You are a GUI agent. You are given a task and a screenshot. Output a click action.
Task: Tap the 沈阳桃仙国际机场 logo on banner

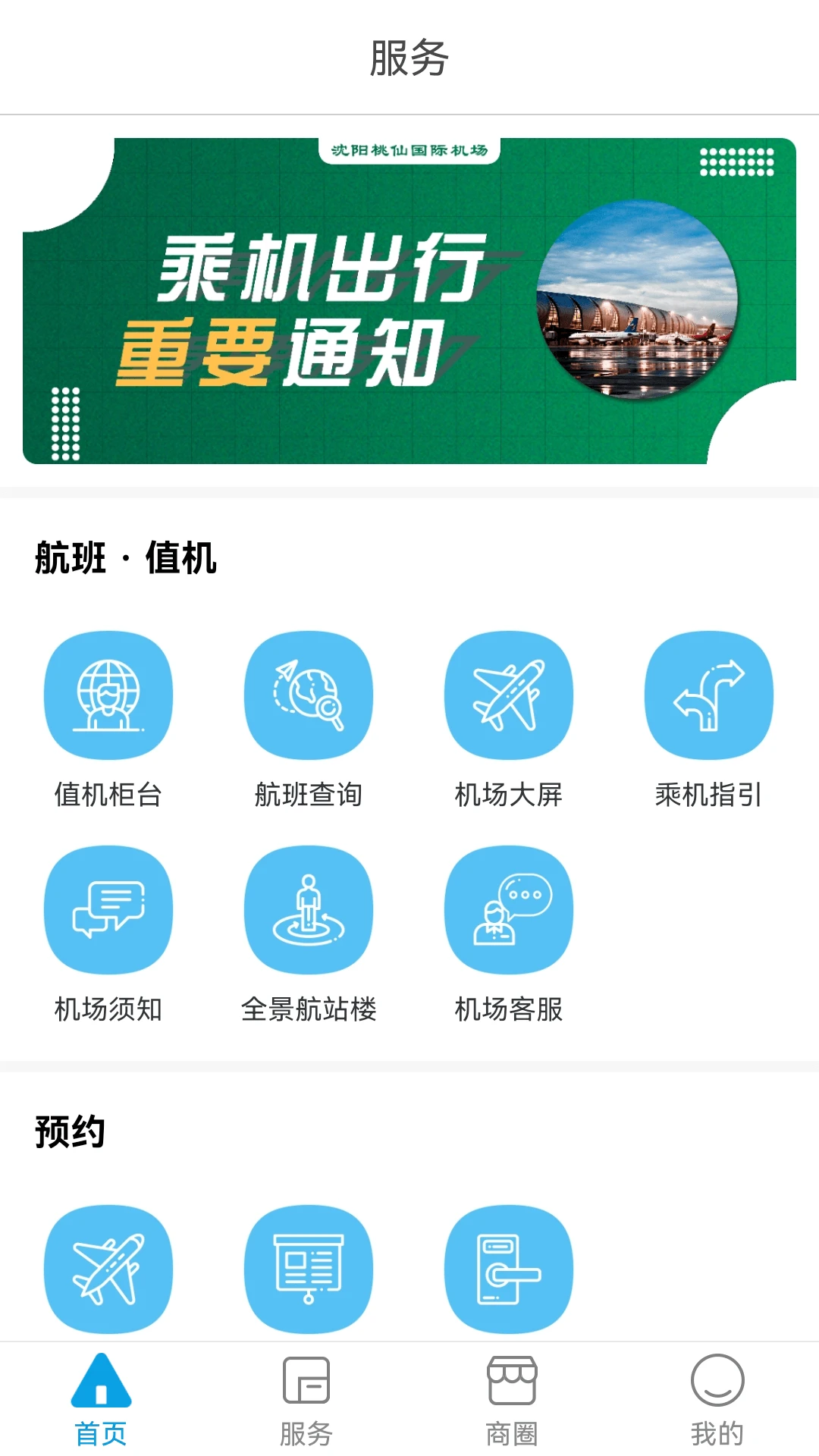tap(410, 150)
